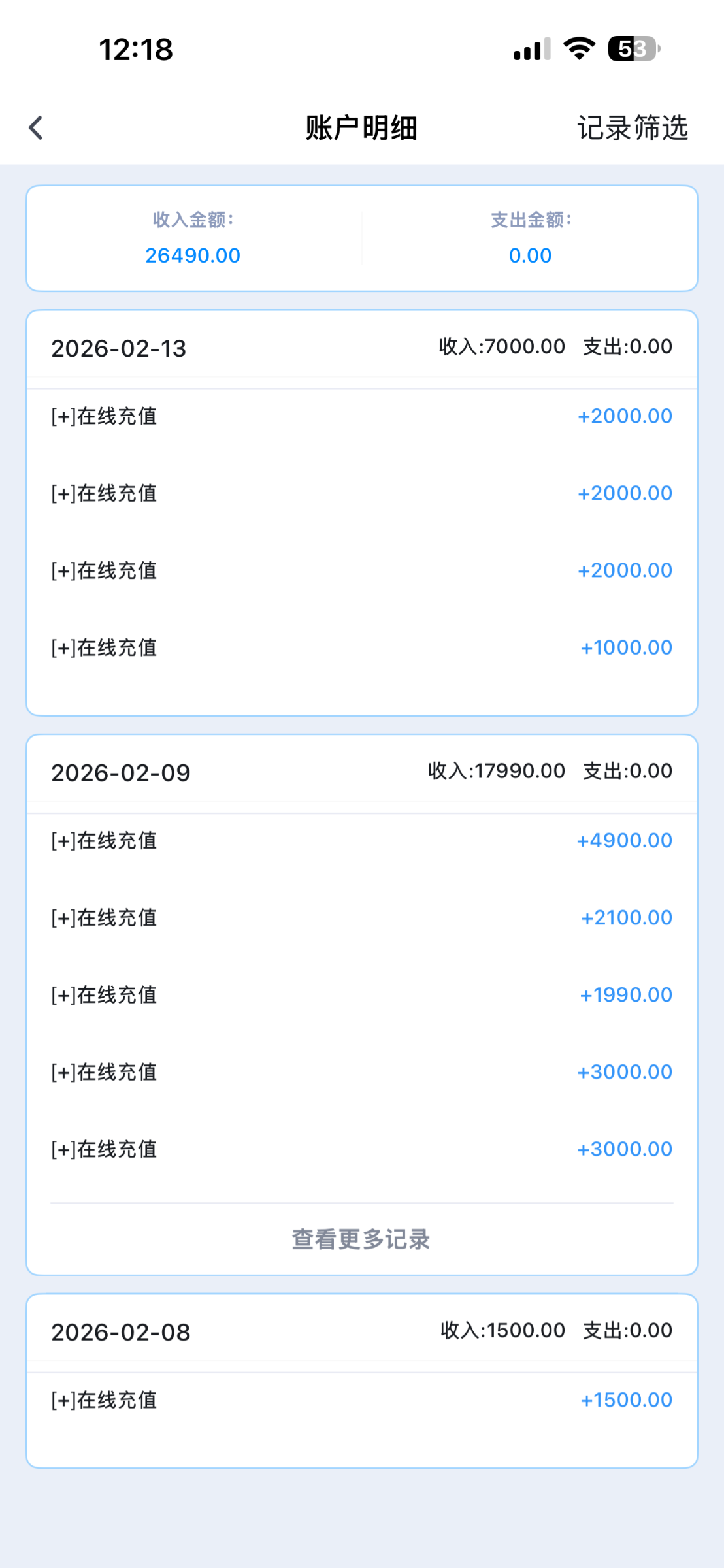This screenshot has height=1568, width=724.
Task: Click the [+] symbol beside the 4900.00 recharge
Action: (x=61, y=841)
